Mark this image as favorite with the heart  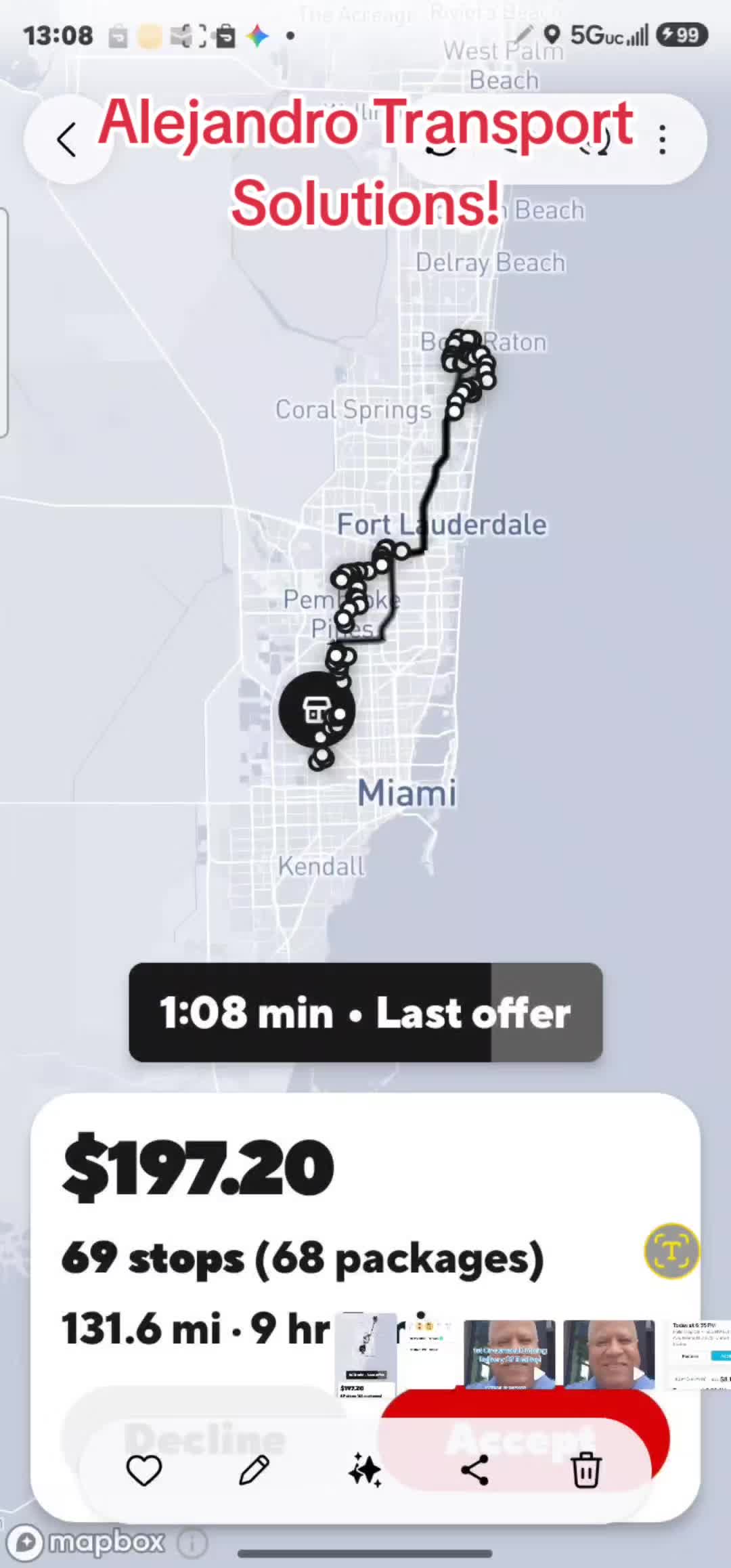[144, 1471]
